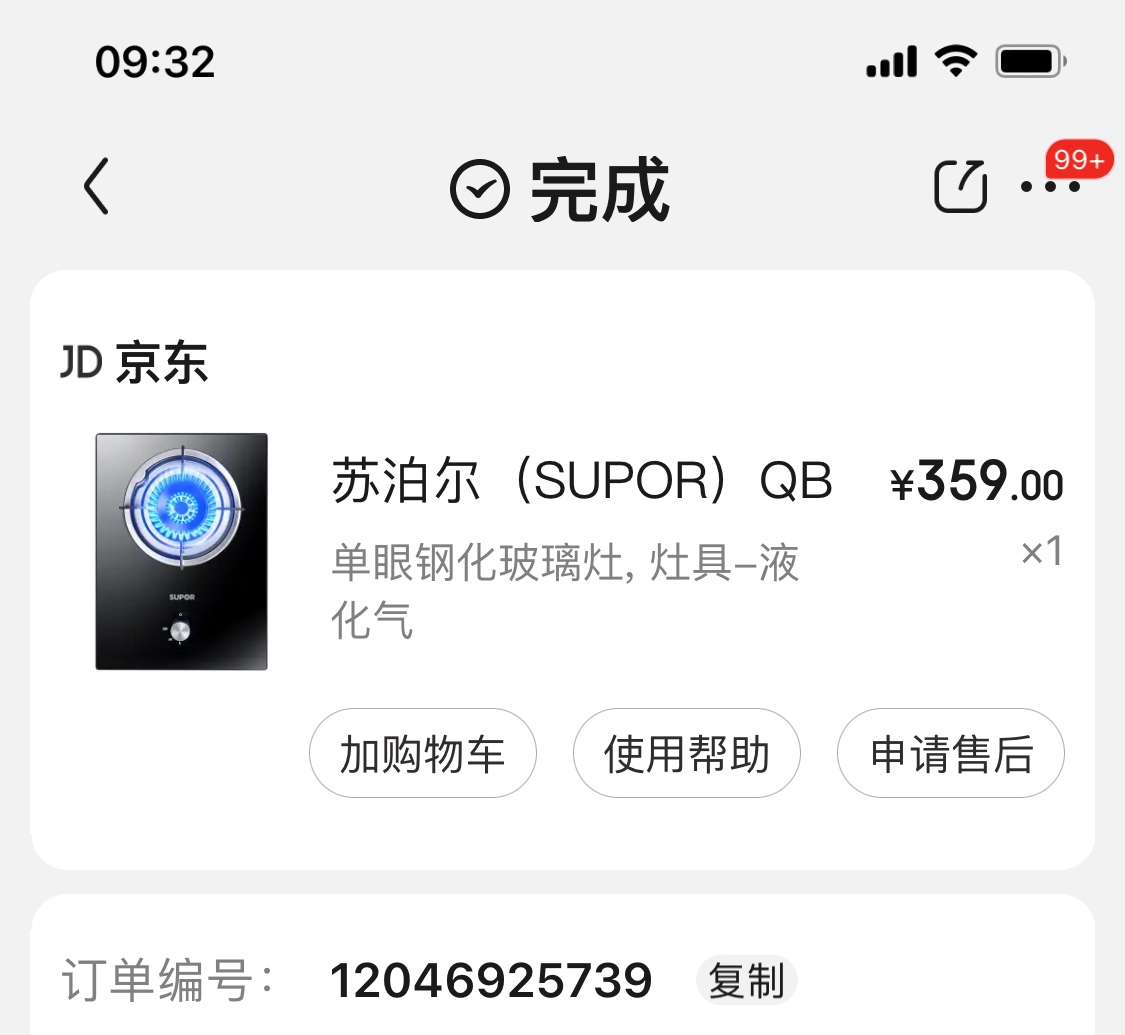Copy the order number with 复制
Screen dimensions: 1125x1035
click(746, 981)
